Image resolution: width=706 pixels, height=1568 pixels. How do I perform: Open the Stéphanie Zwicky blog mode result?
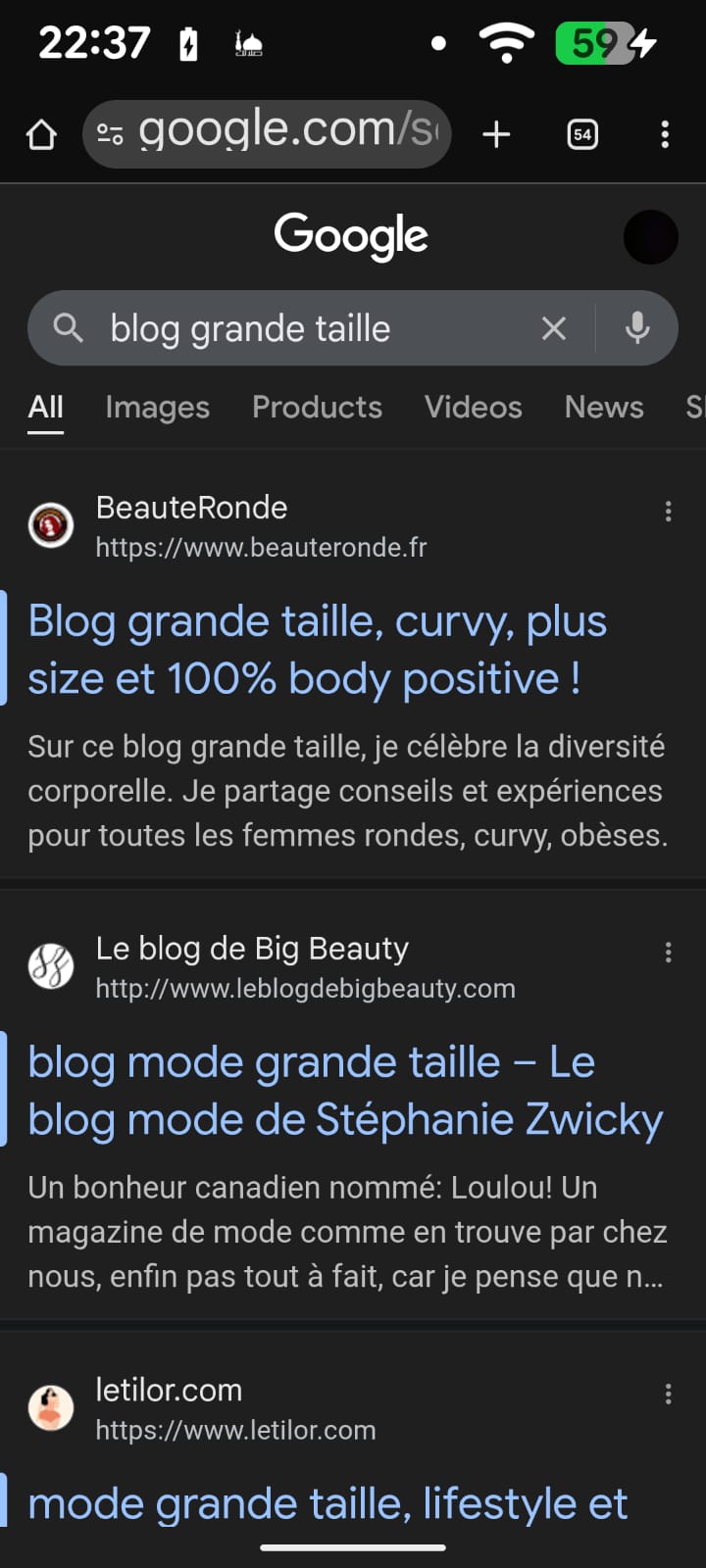coord(343,1090)
